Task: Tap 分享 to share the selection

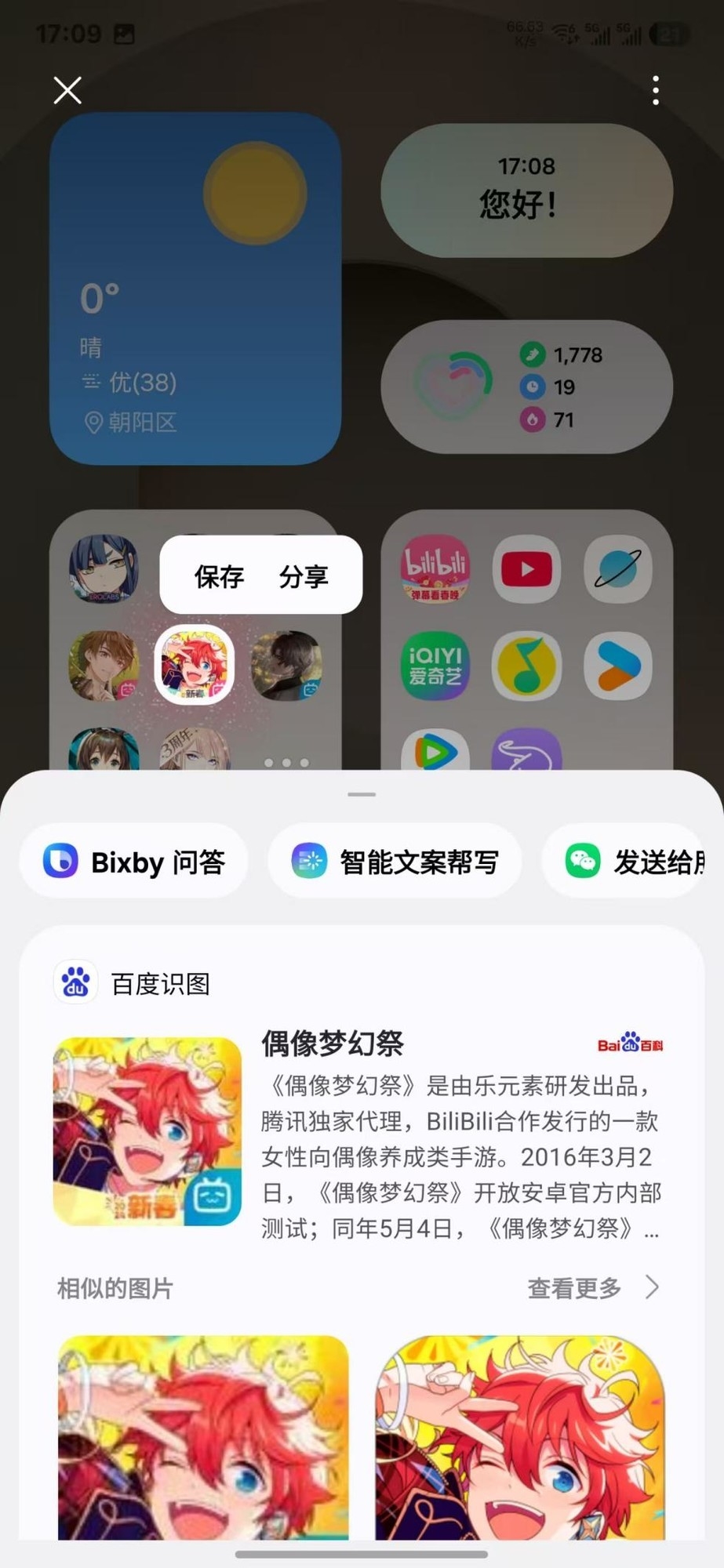Action: point(304,577)
